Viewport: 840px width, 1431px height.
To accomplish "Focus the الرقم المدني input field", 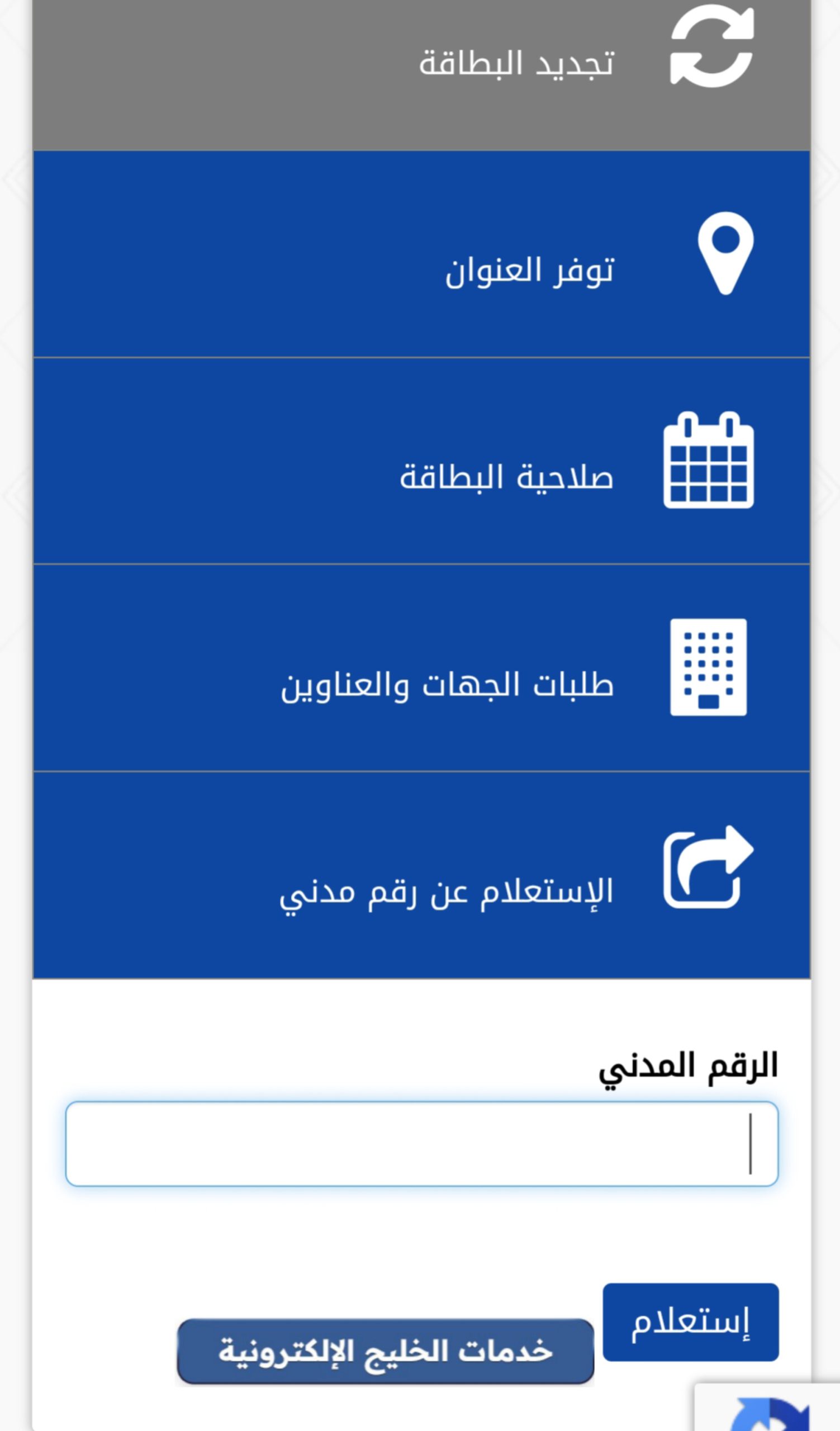I will pos(421,1144).
